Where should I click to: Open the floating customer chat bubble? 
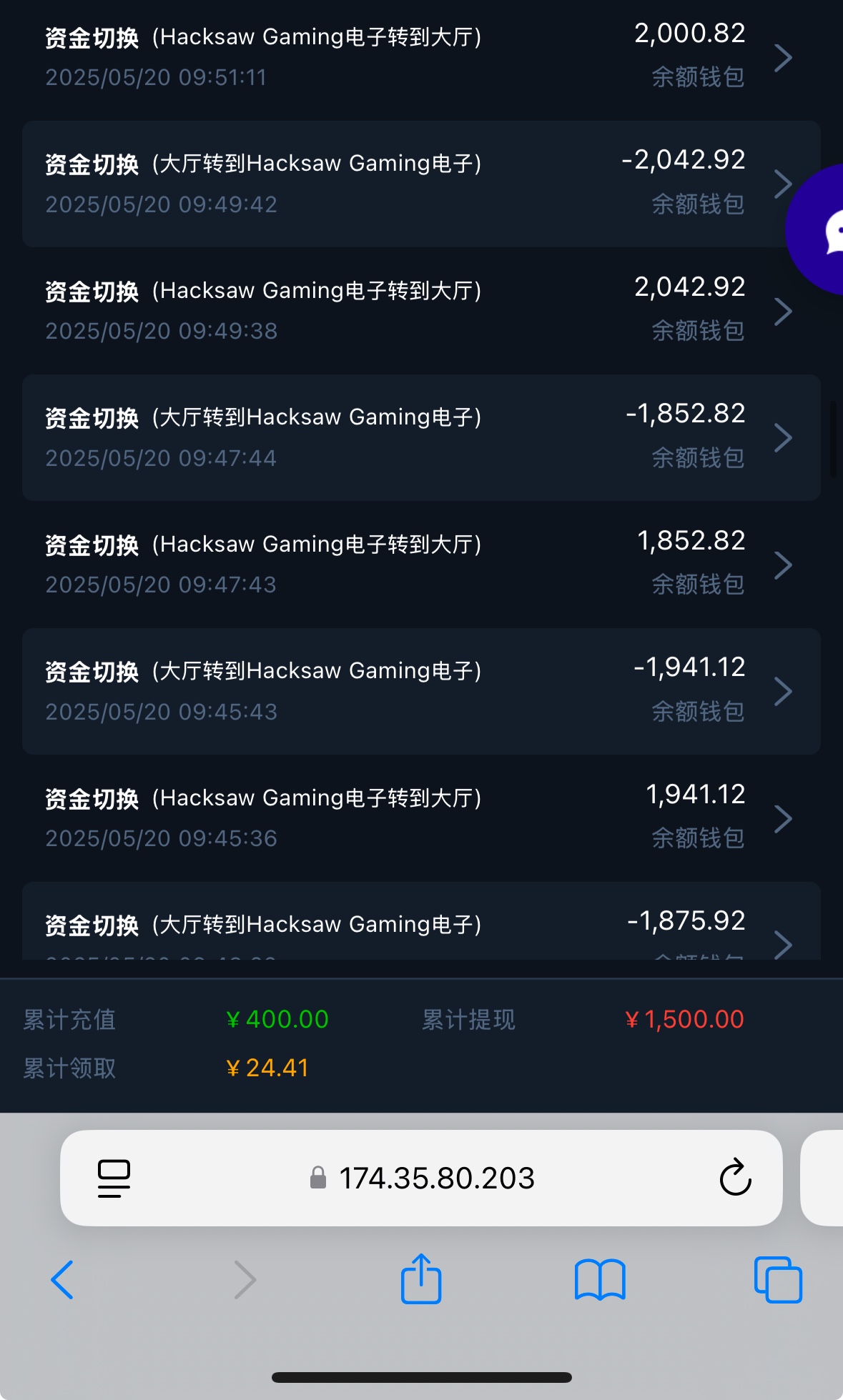pos(817,229)
